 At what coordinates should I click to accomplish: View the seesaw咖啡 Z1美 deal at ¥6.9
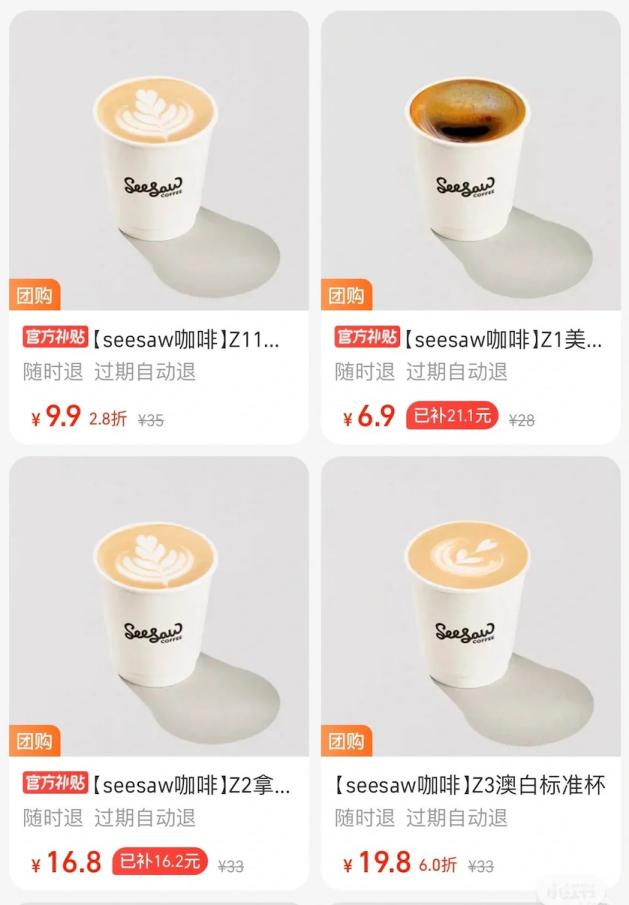click(x=470, y=339)
